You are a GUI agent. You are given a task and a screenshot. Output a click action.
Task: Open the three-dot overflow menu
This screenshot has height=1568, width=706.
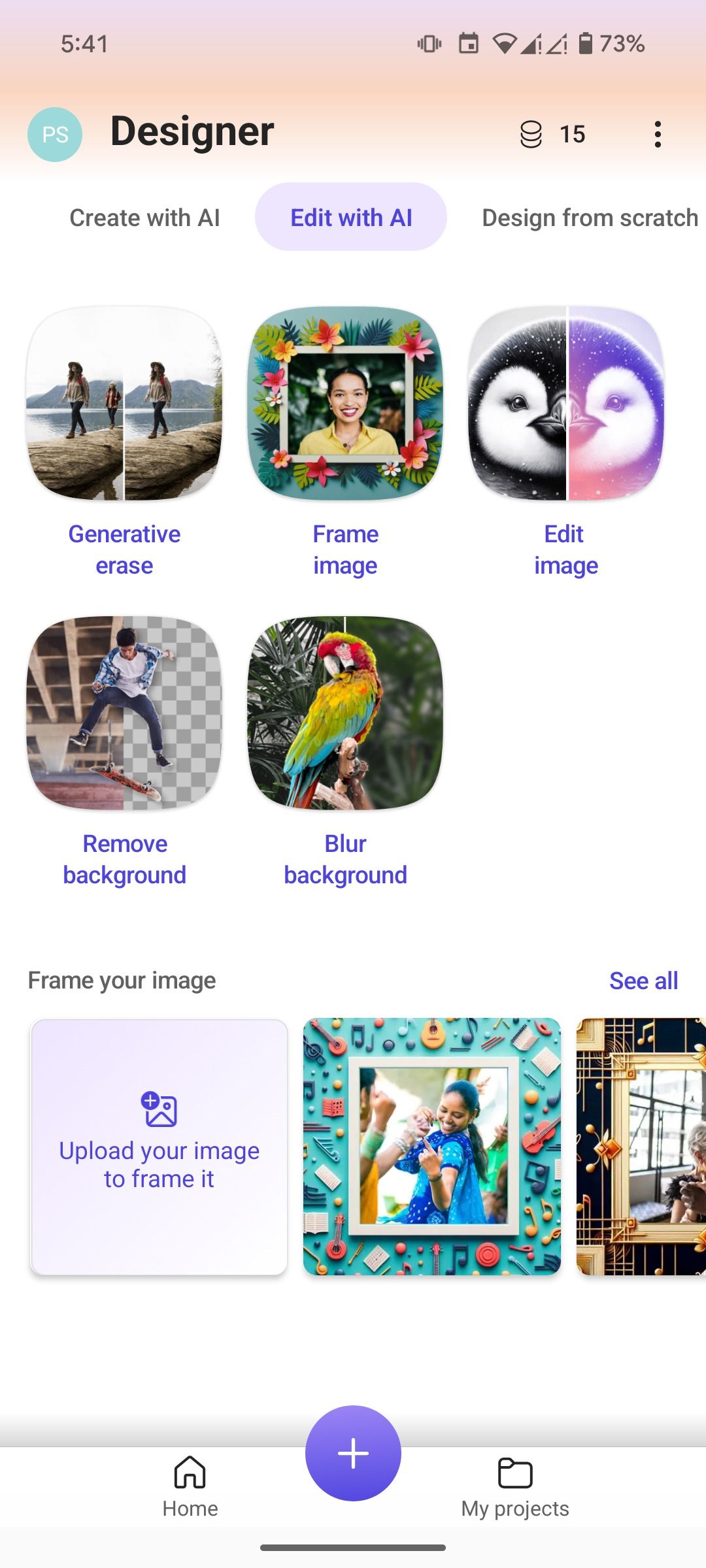[658, 133]
